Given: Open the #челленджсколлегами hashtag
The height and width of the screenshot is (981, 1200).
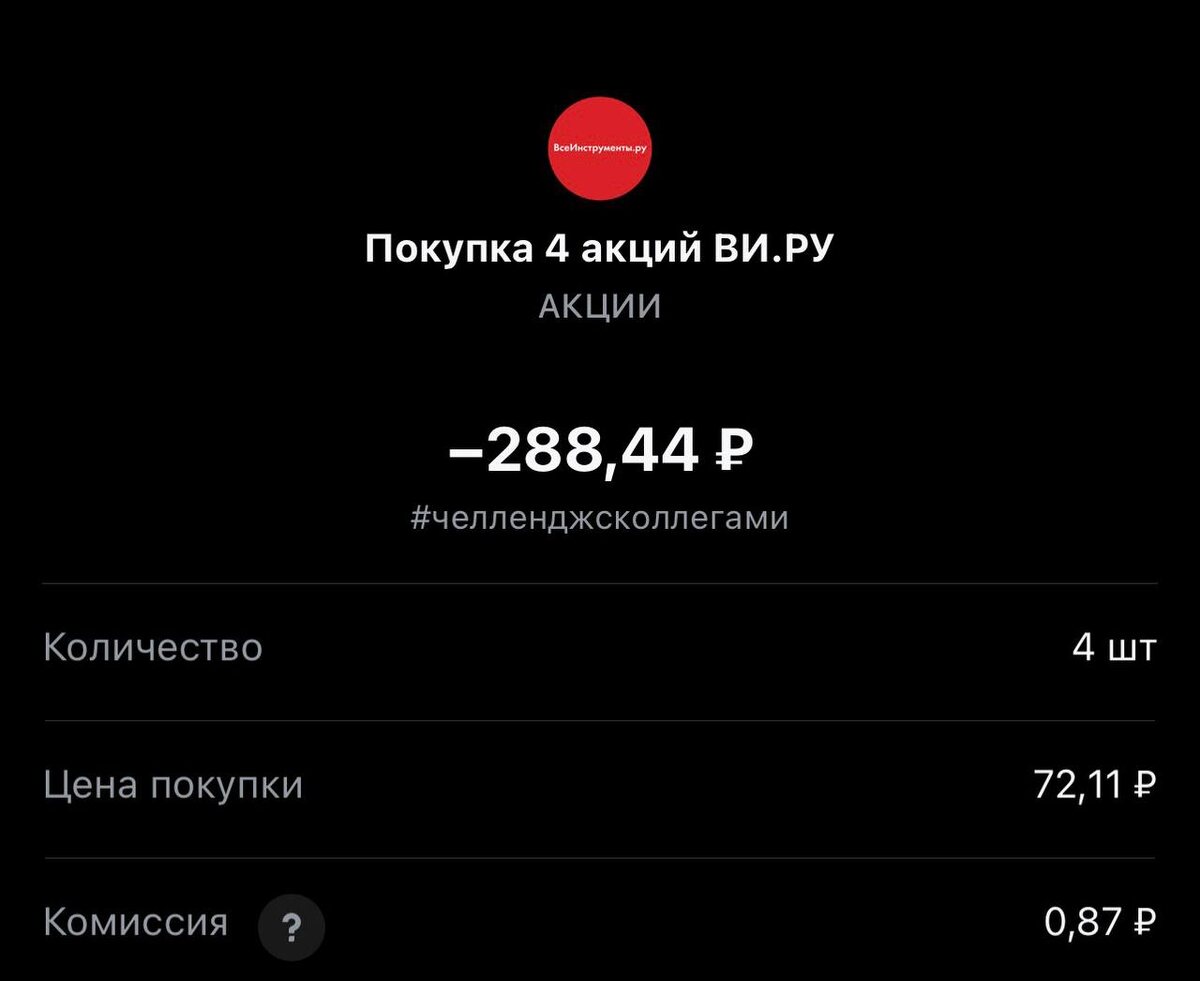Looking at the screenshot, I should click(x=599, y=518).
